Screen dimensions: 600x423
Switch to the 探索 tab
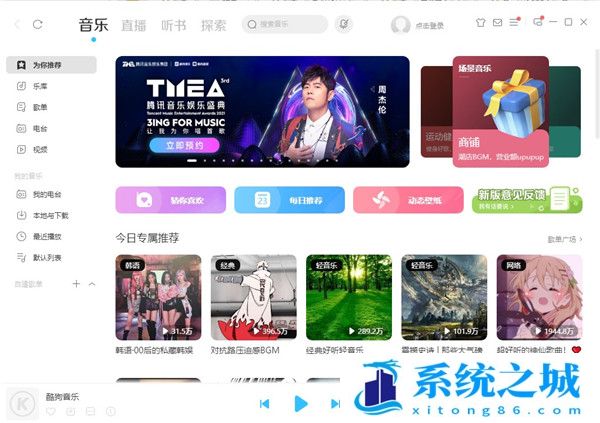pyautogui.click(x=213, y=24)
